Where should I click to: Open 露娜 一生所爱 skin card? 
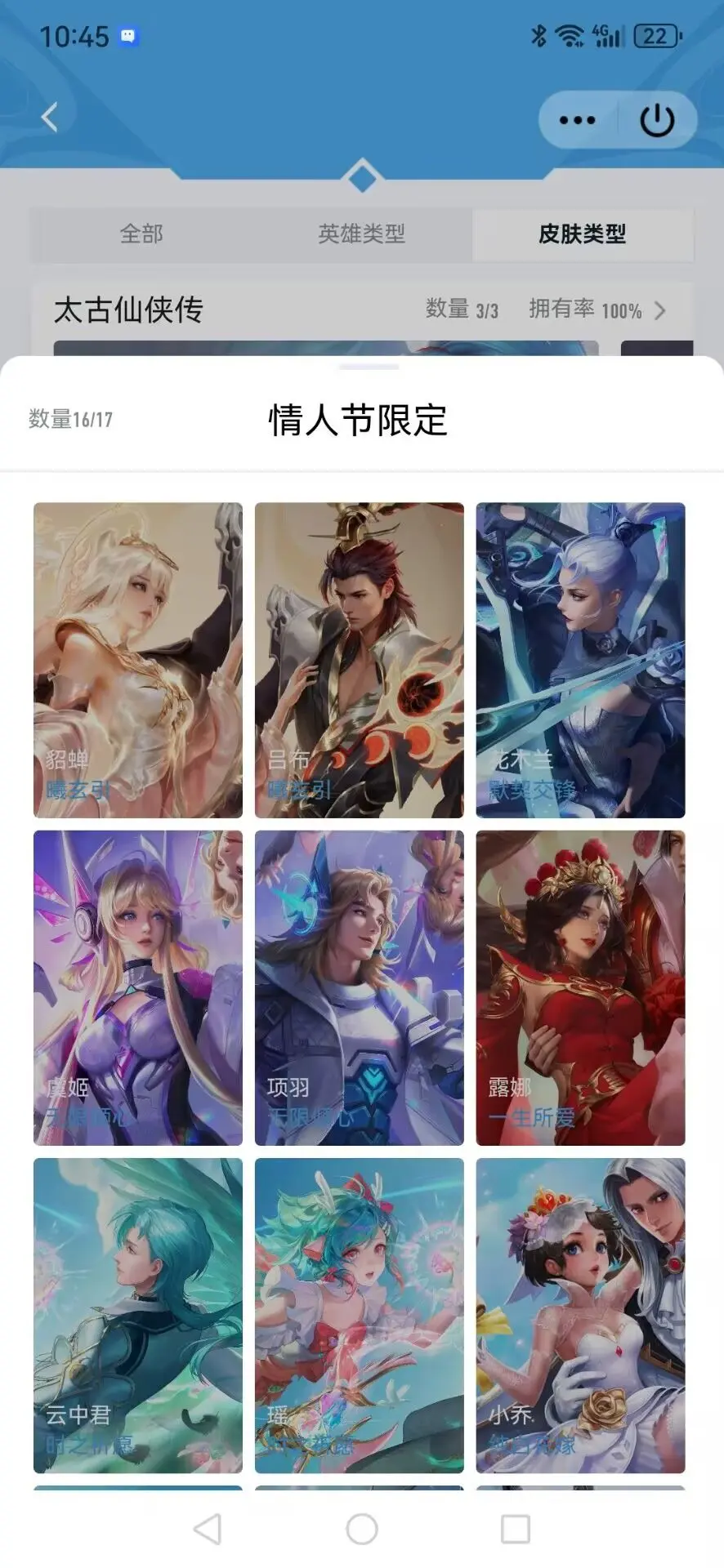pyautogui.click(x=581, y=988)
